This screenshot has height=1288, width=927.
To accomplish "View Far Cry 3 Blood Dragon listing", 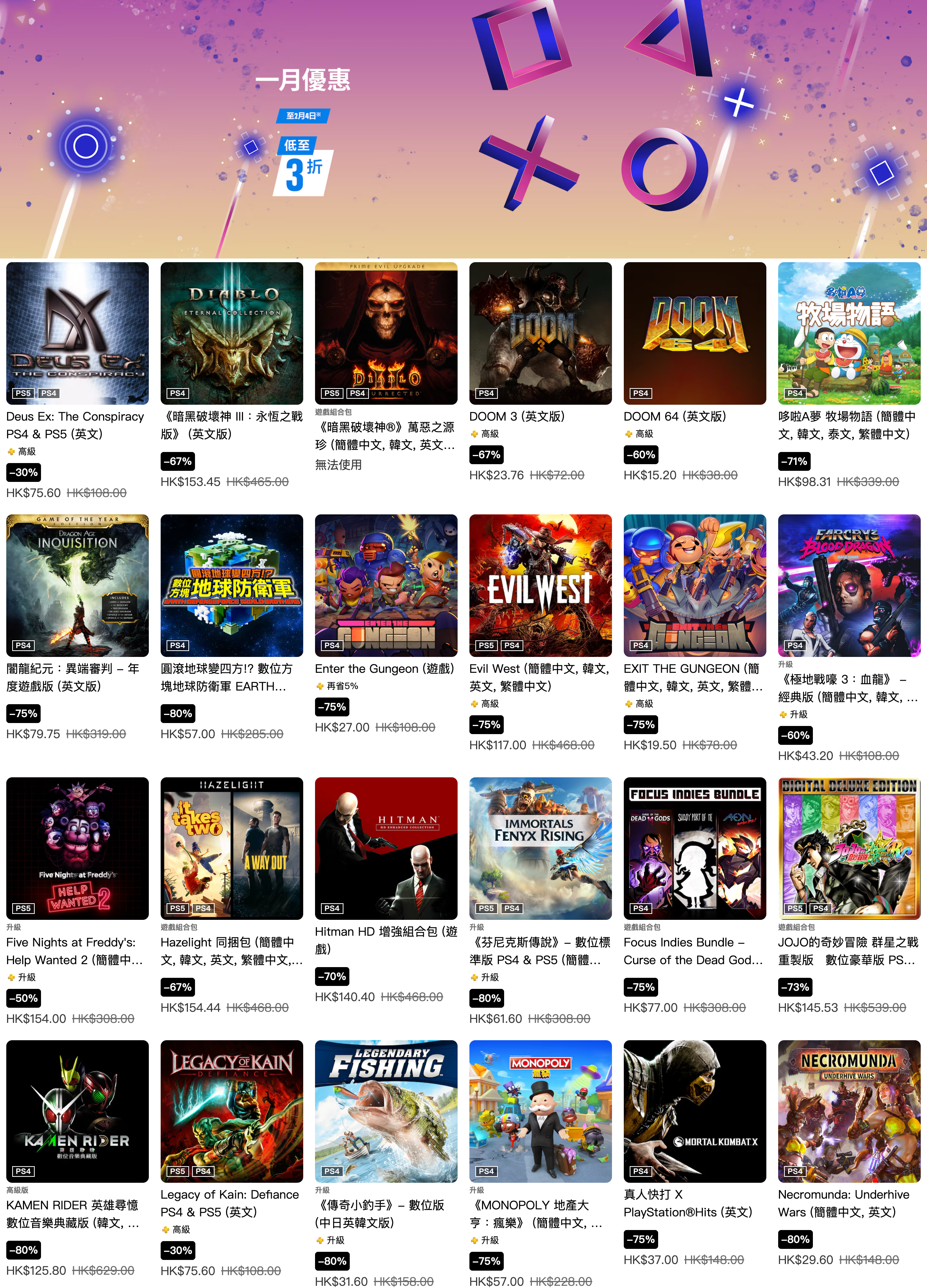I will coord(849,586).
